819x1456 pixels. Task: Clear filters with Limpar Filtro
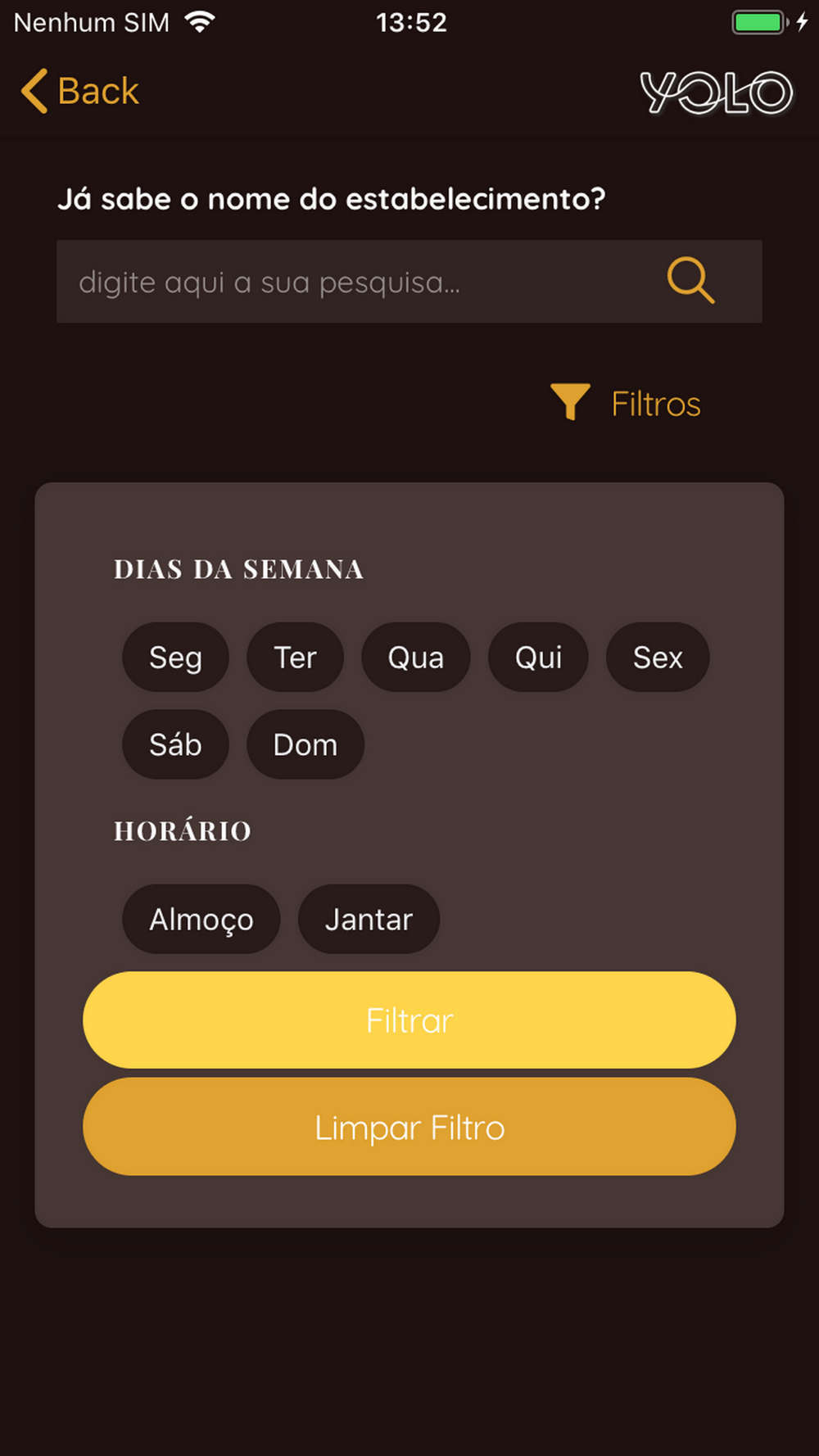tap(409, 1127)
